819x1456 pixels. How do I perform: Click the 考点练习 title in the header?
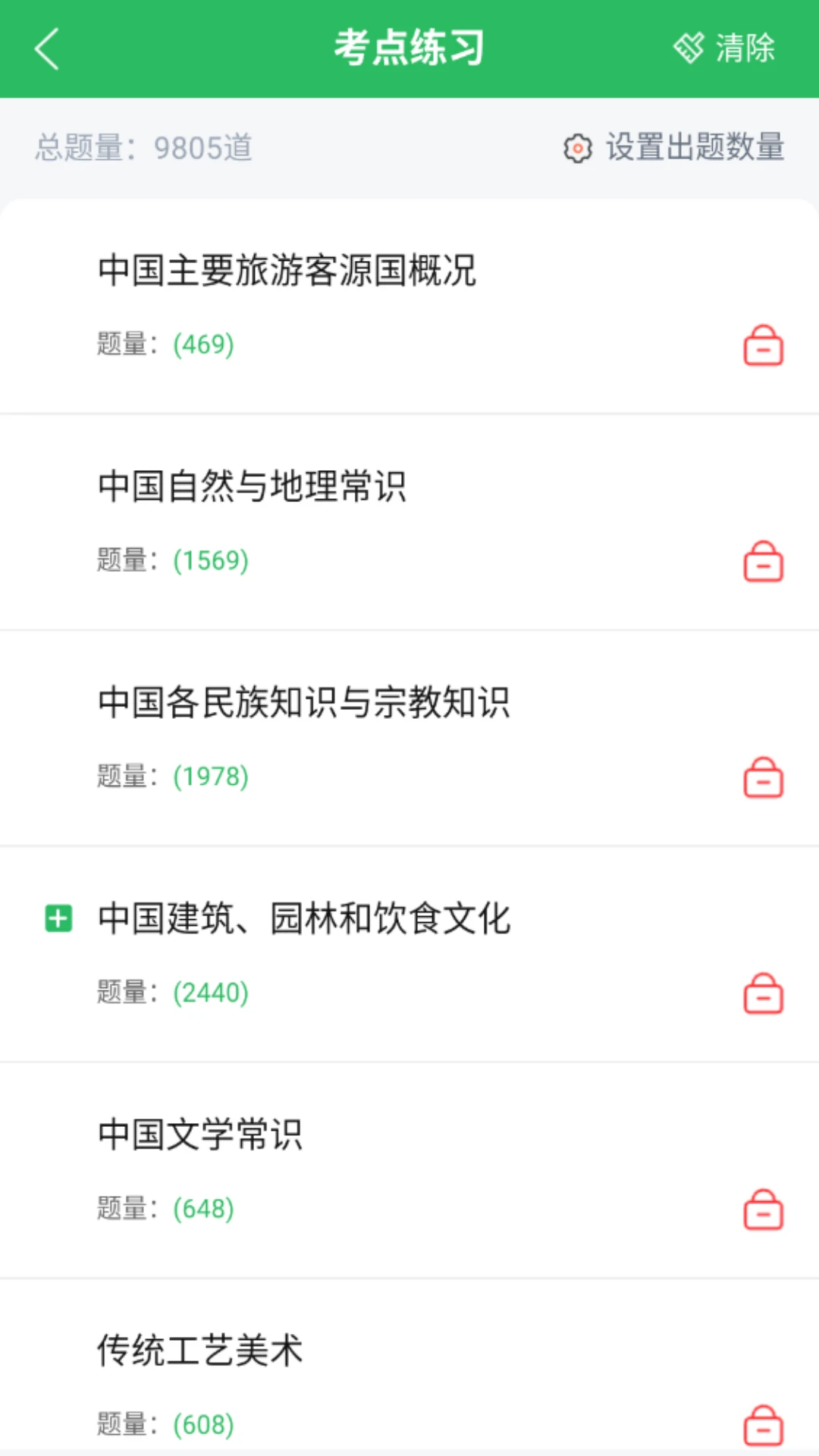(x=409, y=47)
